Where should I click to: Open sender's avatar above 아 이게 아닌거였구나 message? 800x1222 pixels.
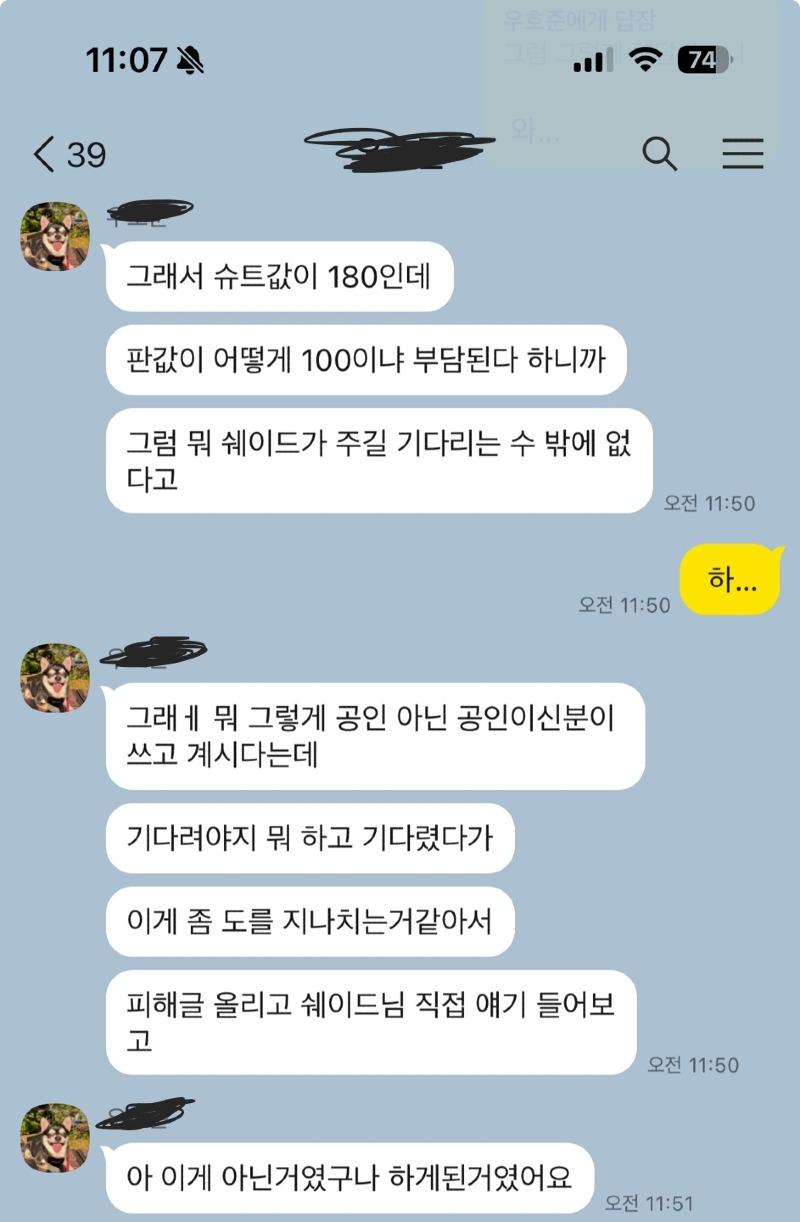(55, 1136)
